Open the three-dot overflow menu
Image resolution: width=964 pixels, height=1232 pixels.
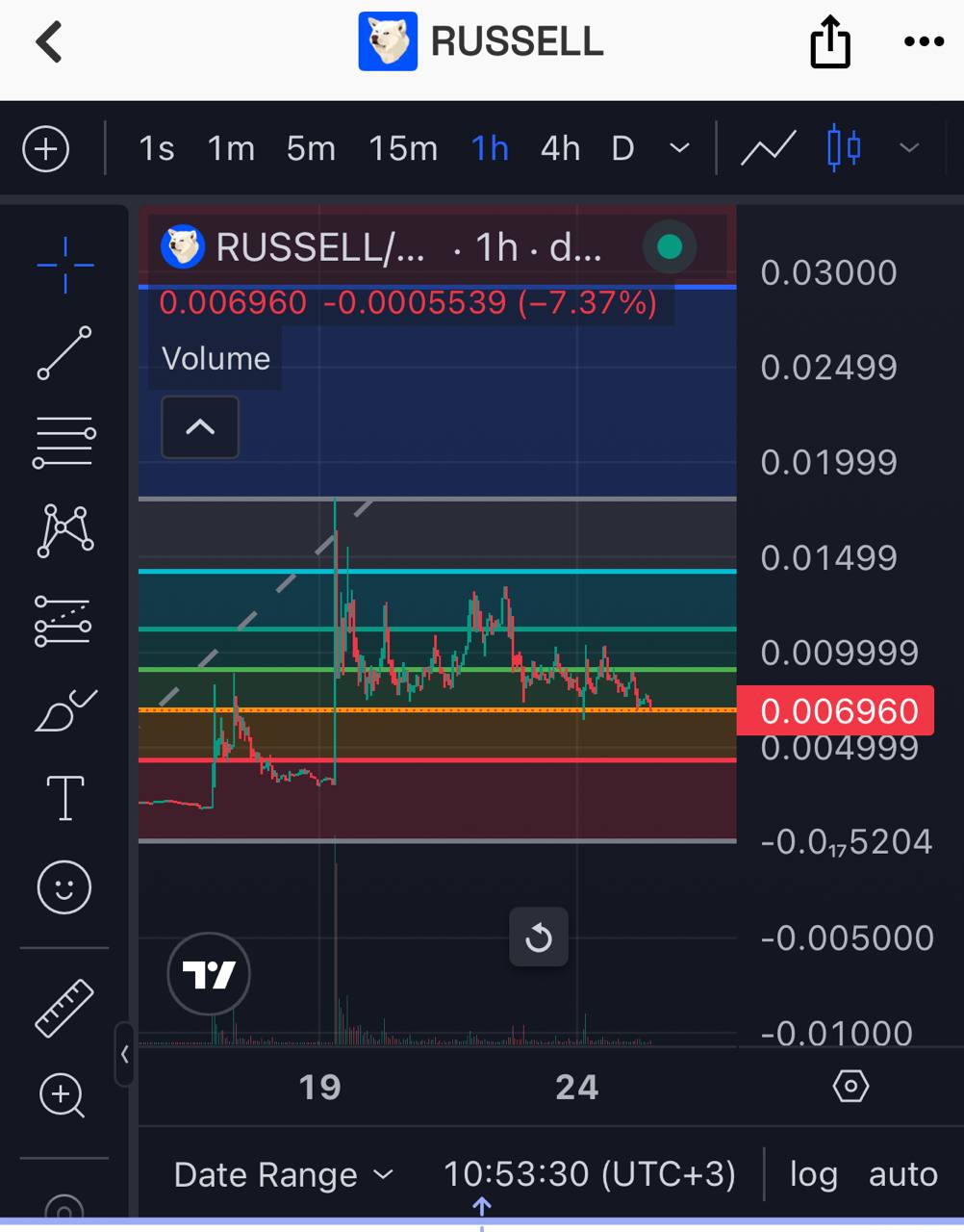pyautogui.click(x=924, y=42)
